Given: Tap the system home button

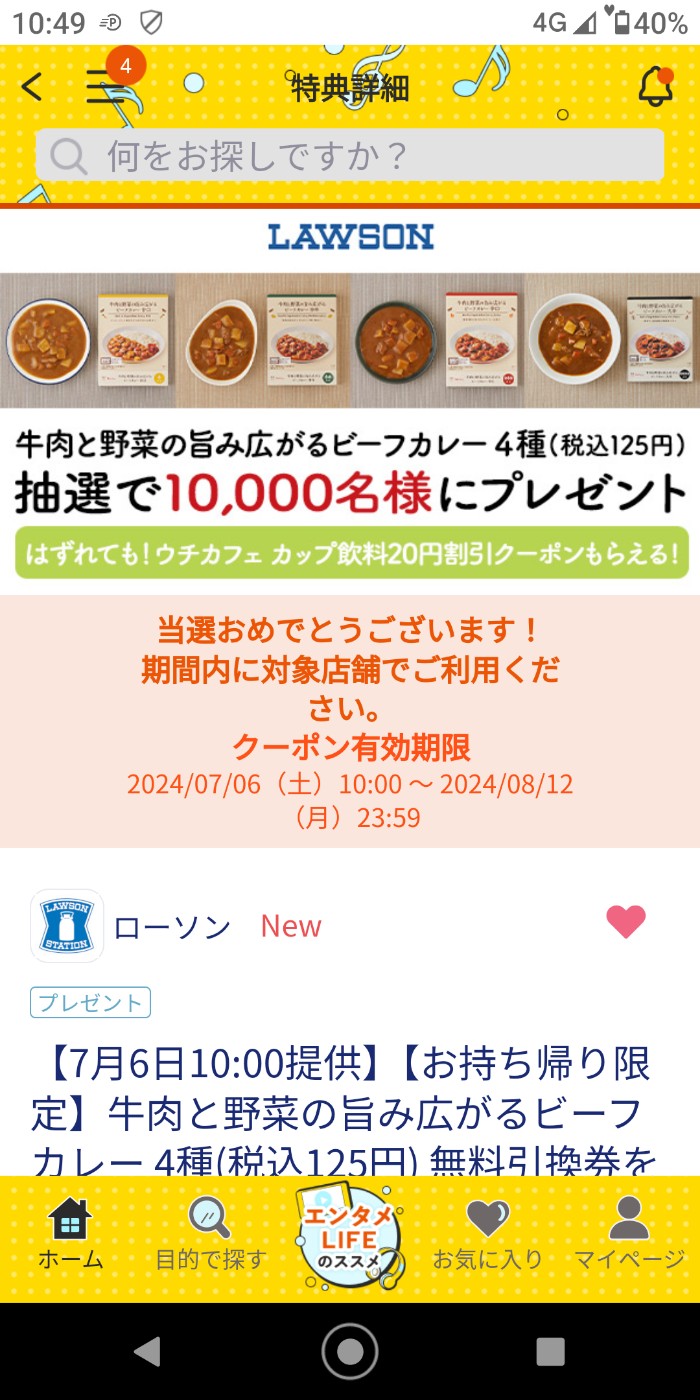Looking at the screenshot, I should 350,1352.
